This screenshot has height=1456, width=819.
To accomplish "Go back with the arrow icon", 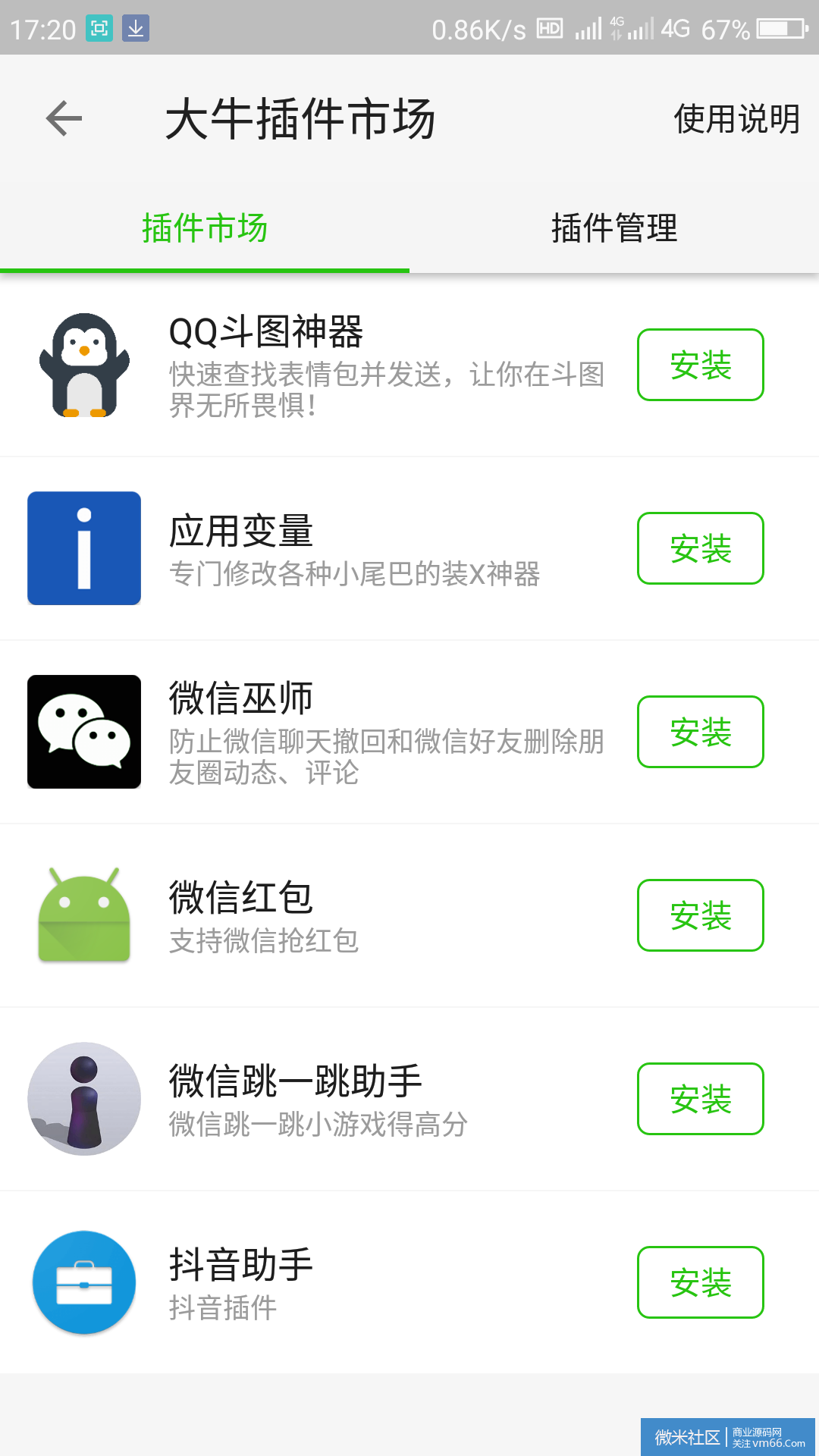I will pos(64,119).
